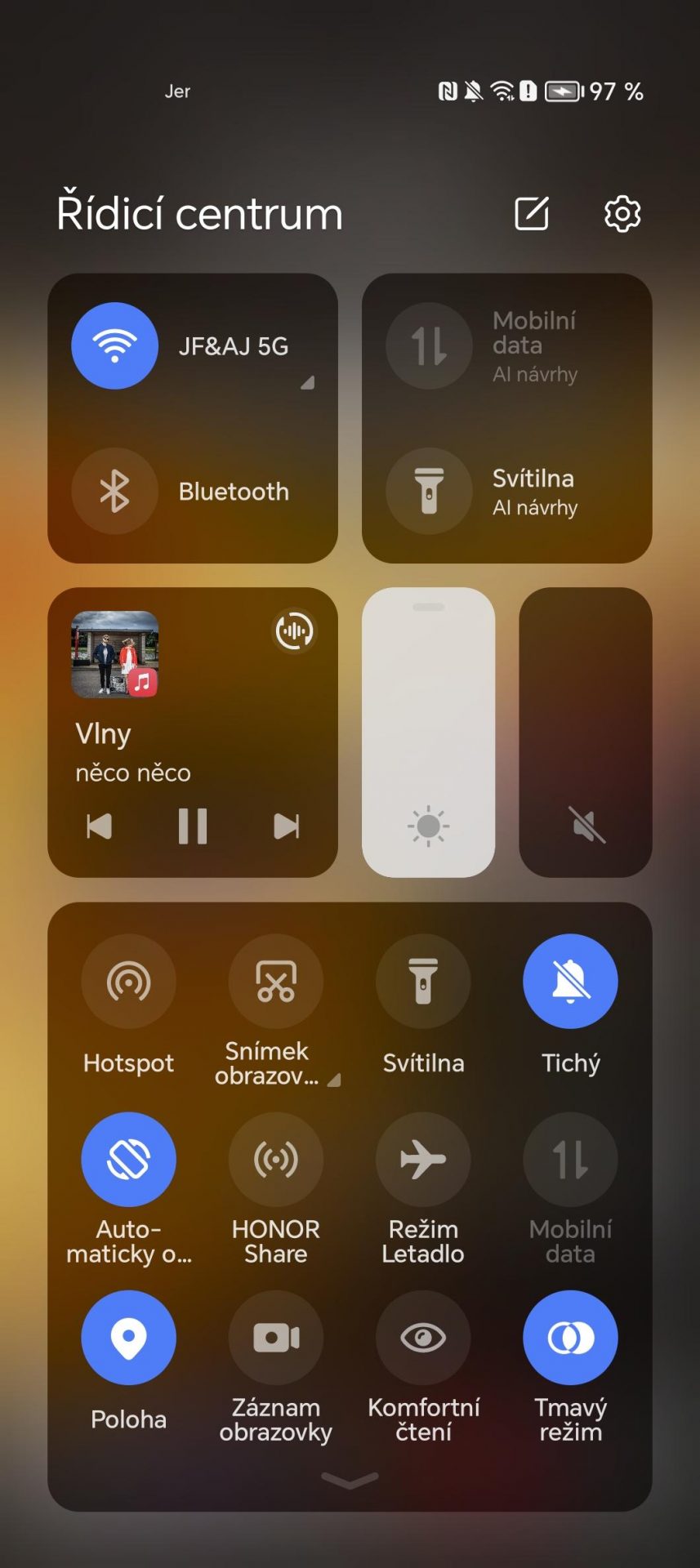Turn on Bluetooth
700x1568 pixels.
115,491
